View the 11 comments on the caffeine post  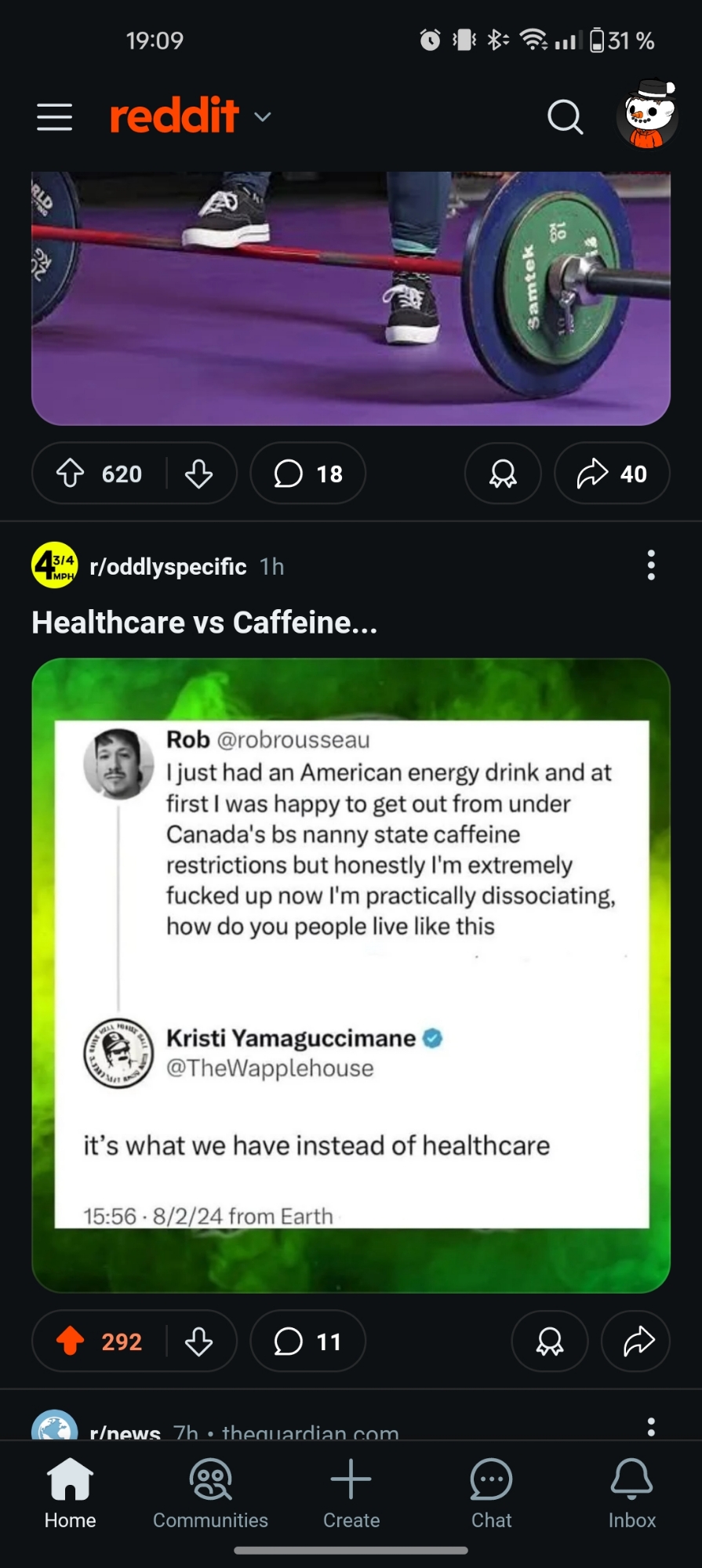[x=307, y=1341]
